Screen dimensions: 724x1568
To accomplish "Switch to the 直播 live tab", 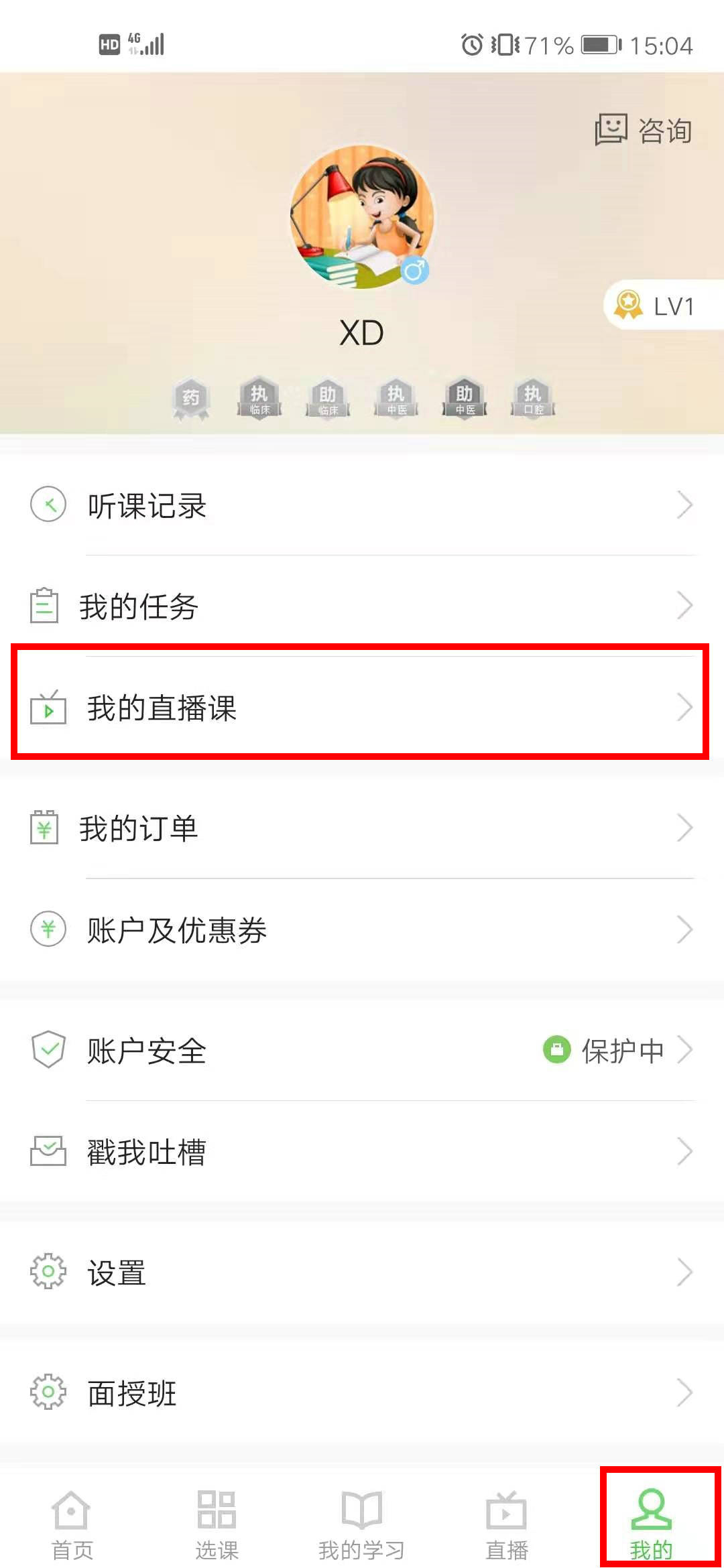I will [507, 1524].
